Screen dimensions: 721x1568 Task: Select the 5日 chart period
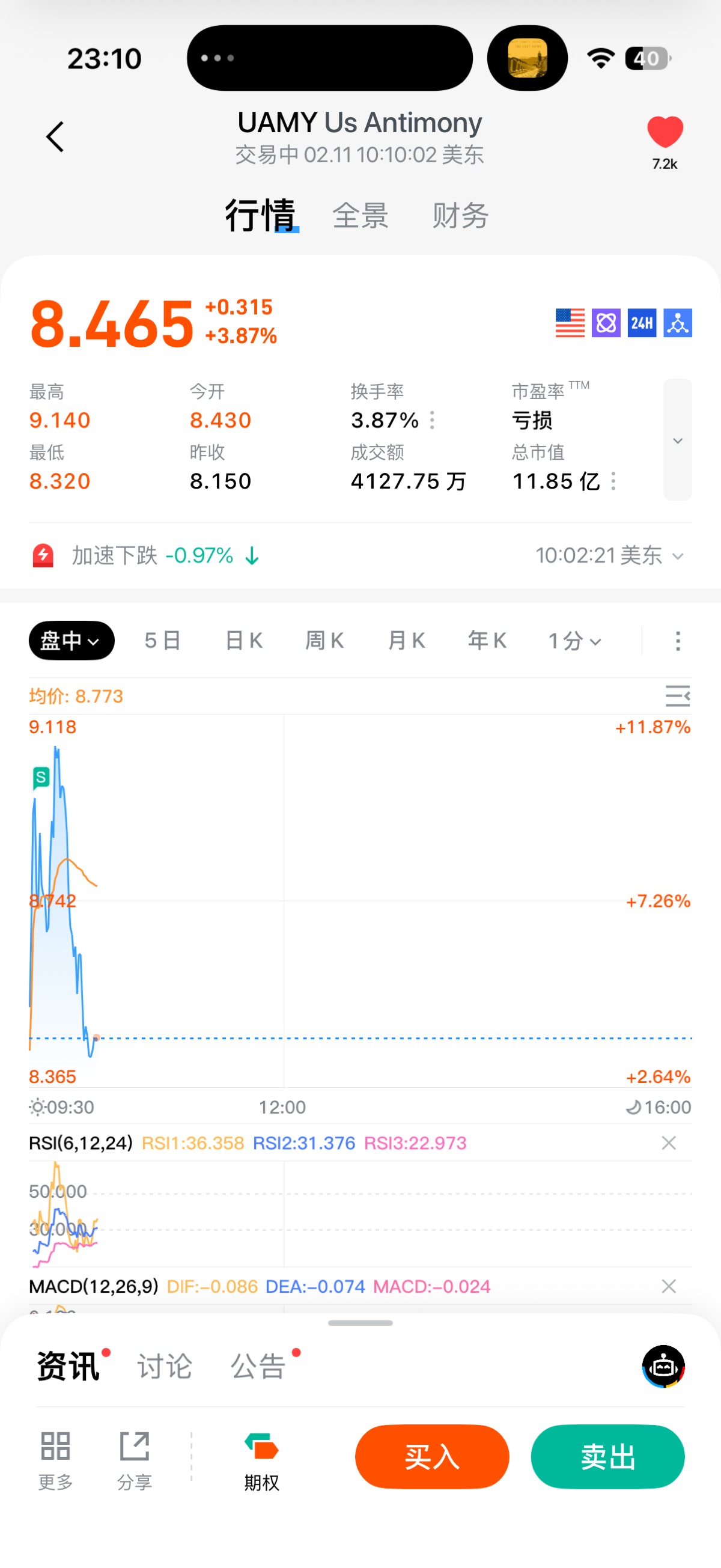162,640
